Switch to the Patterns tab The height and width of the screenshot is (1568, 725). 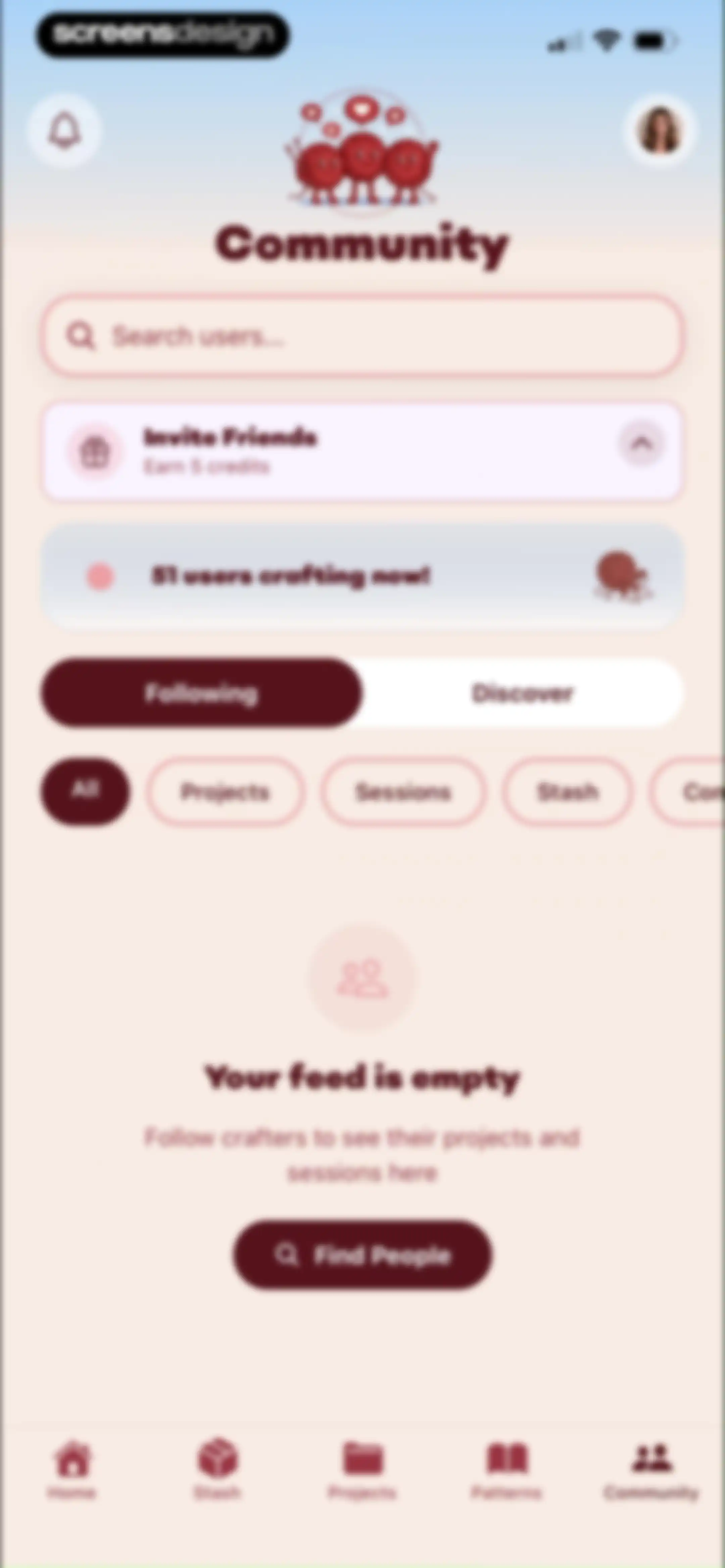coord(506,1470)
